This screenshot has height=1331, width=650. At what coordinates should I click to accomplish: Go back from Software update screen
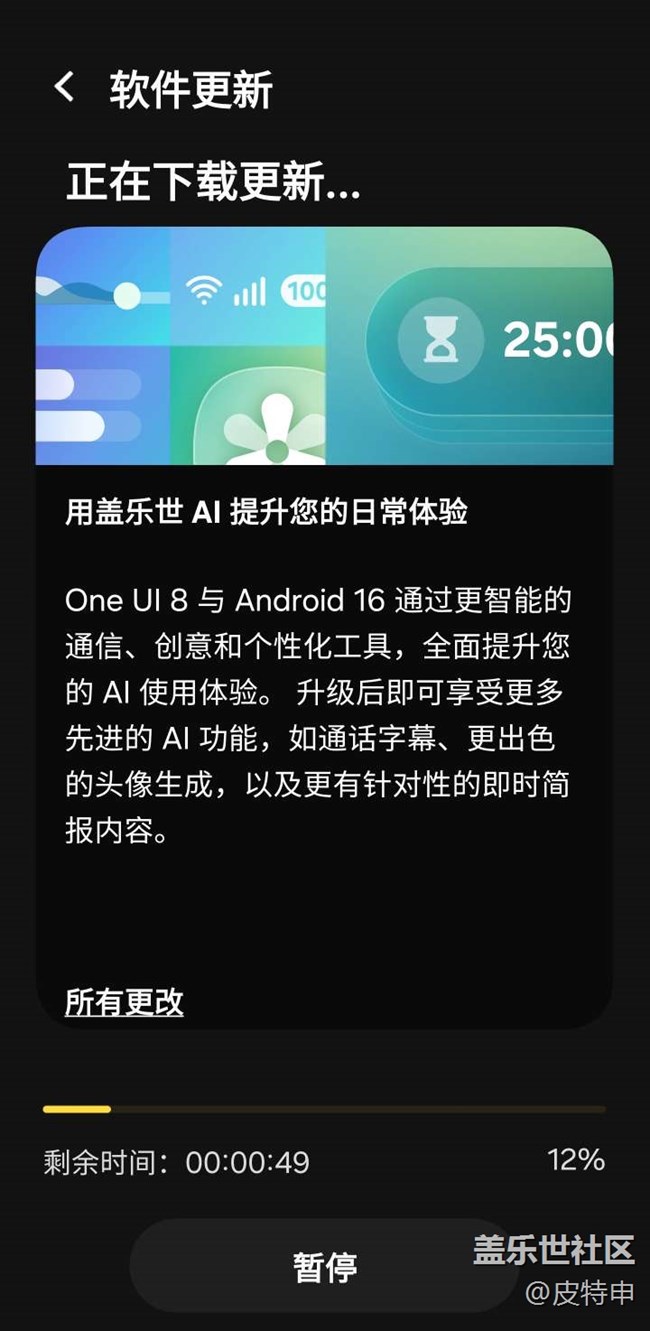[65, 88]
